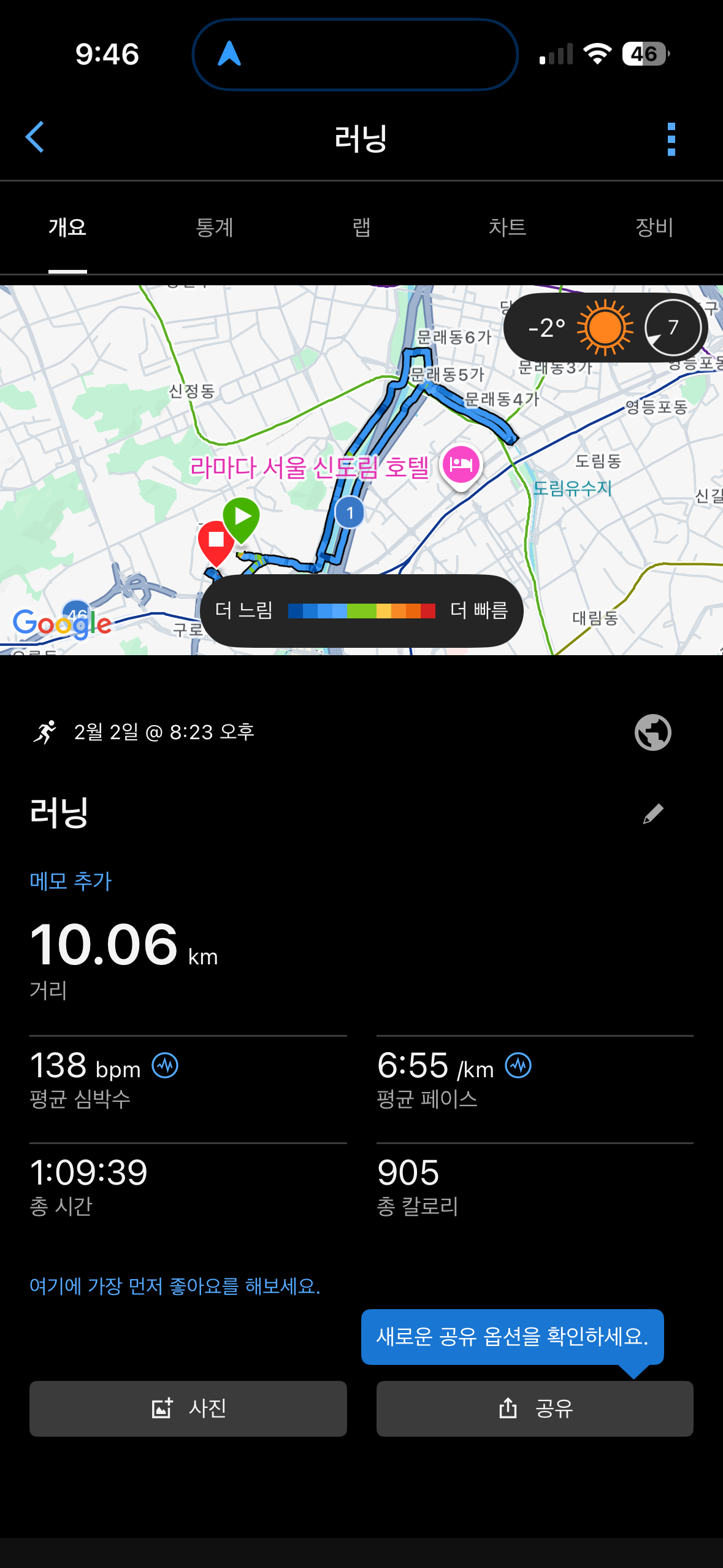View pace chart via icon next to 6:55 /km
Screen dimensions: 723x1568
[518, 1067]
